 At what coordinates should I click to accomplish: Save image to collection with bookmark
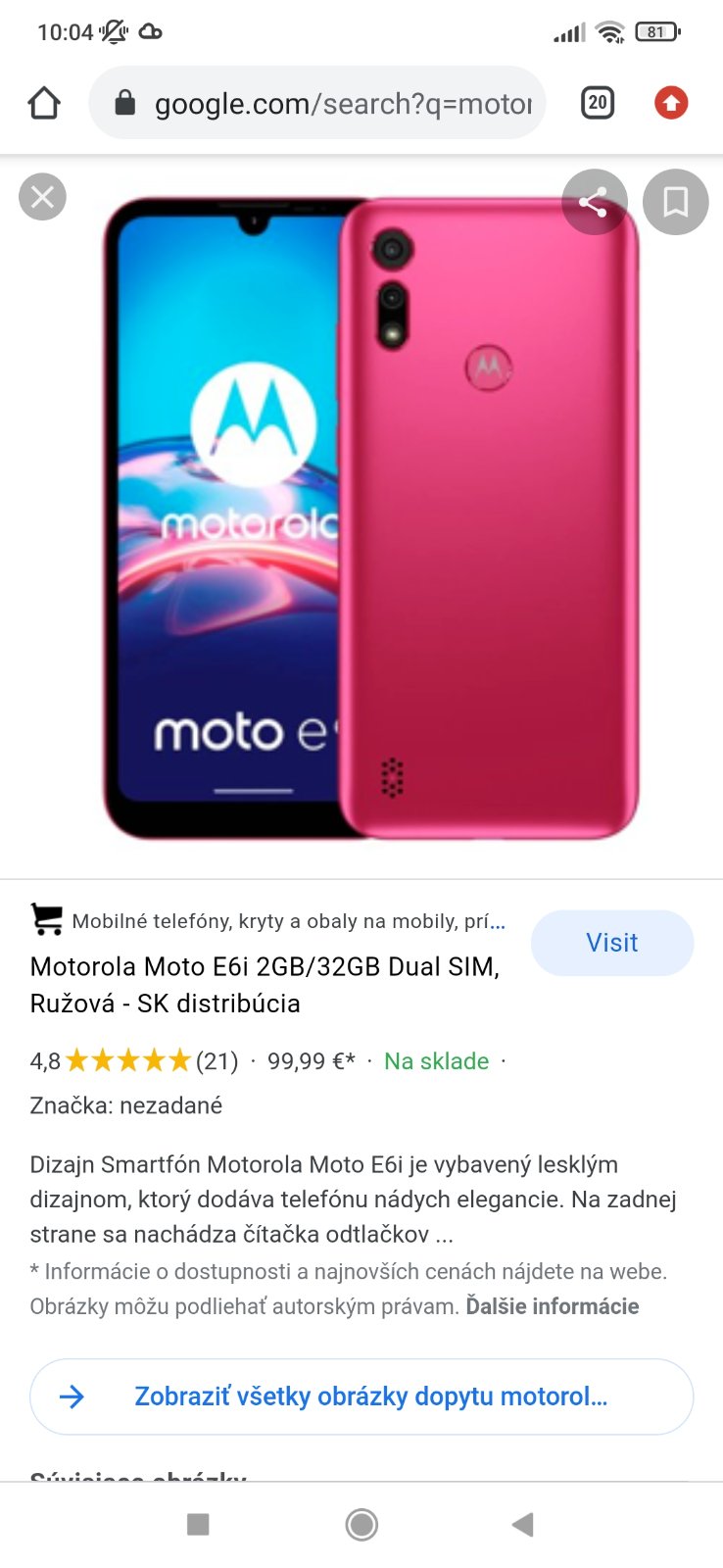[675, 203]
